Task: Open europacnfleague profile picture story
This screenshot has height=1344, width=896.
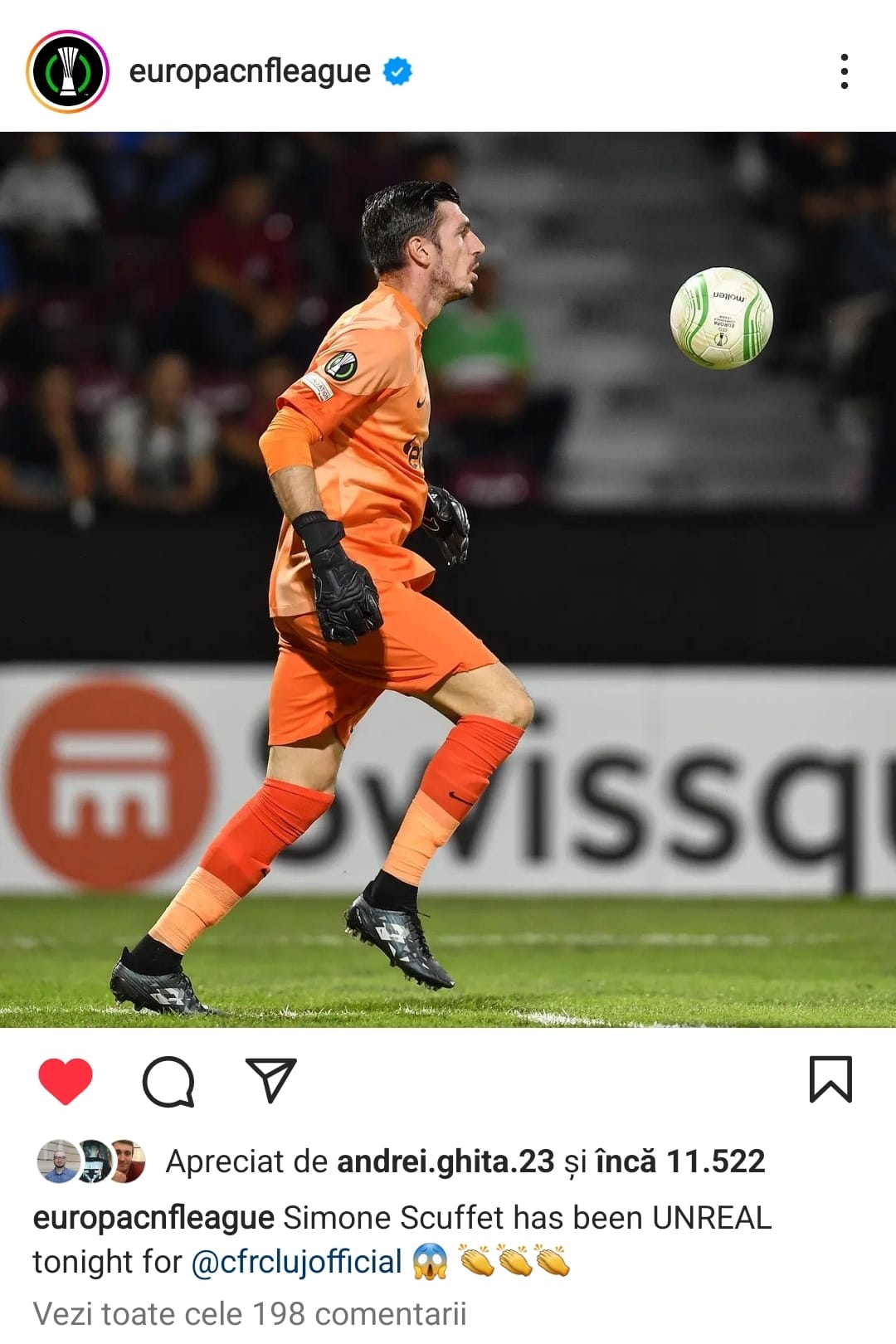Action: (67, 71)
